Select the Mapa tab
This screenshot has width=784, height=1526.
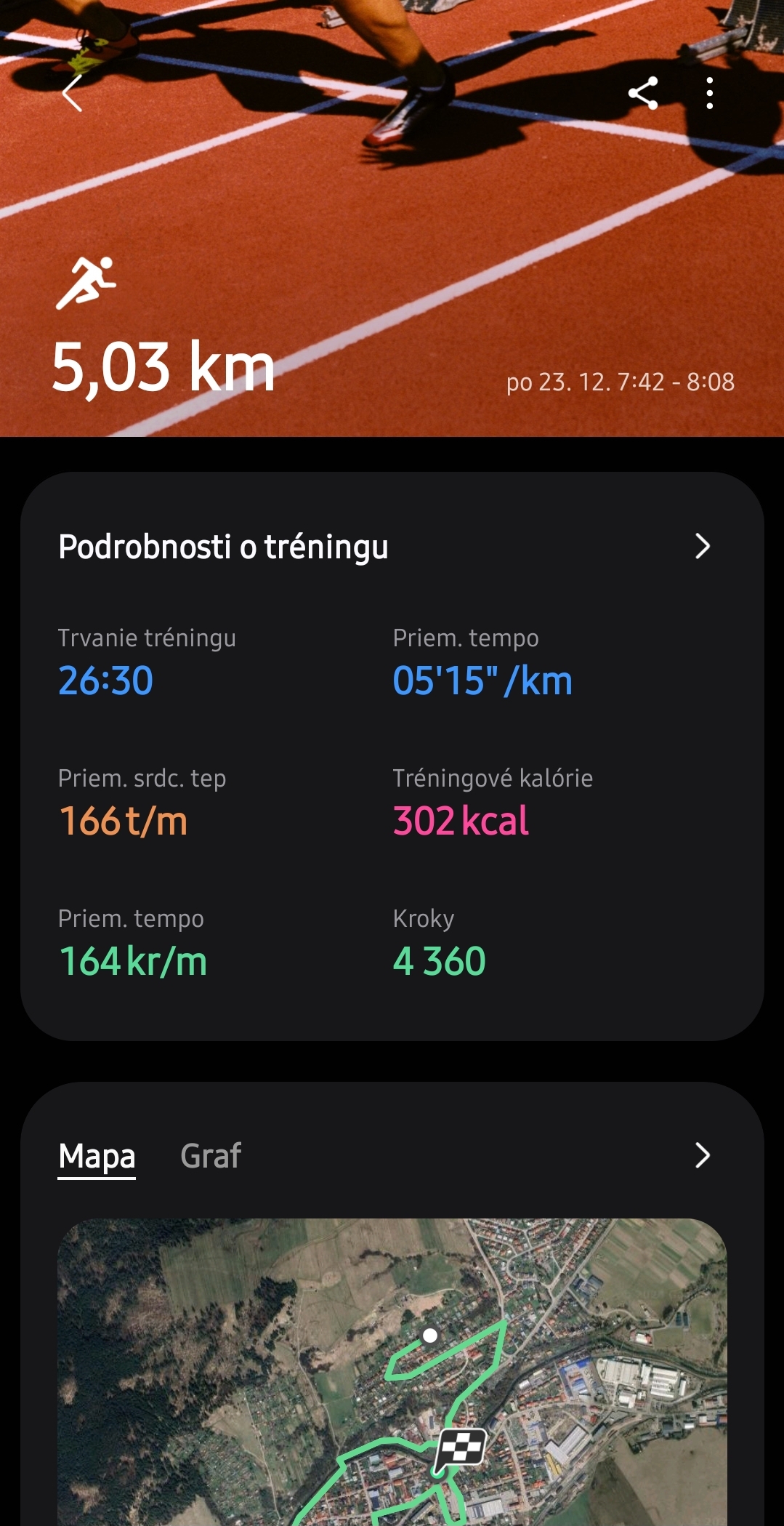(97, 1156)
